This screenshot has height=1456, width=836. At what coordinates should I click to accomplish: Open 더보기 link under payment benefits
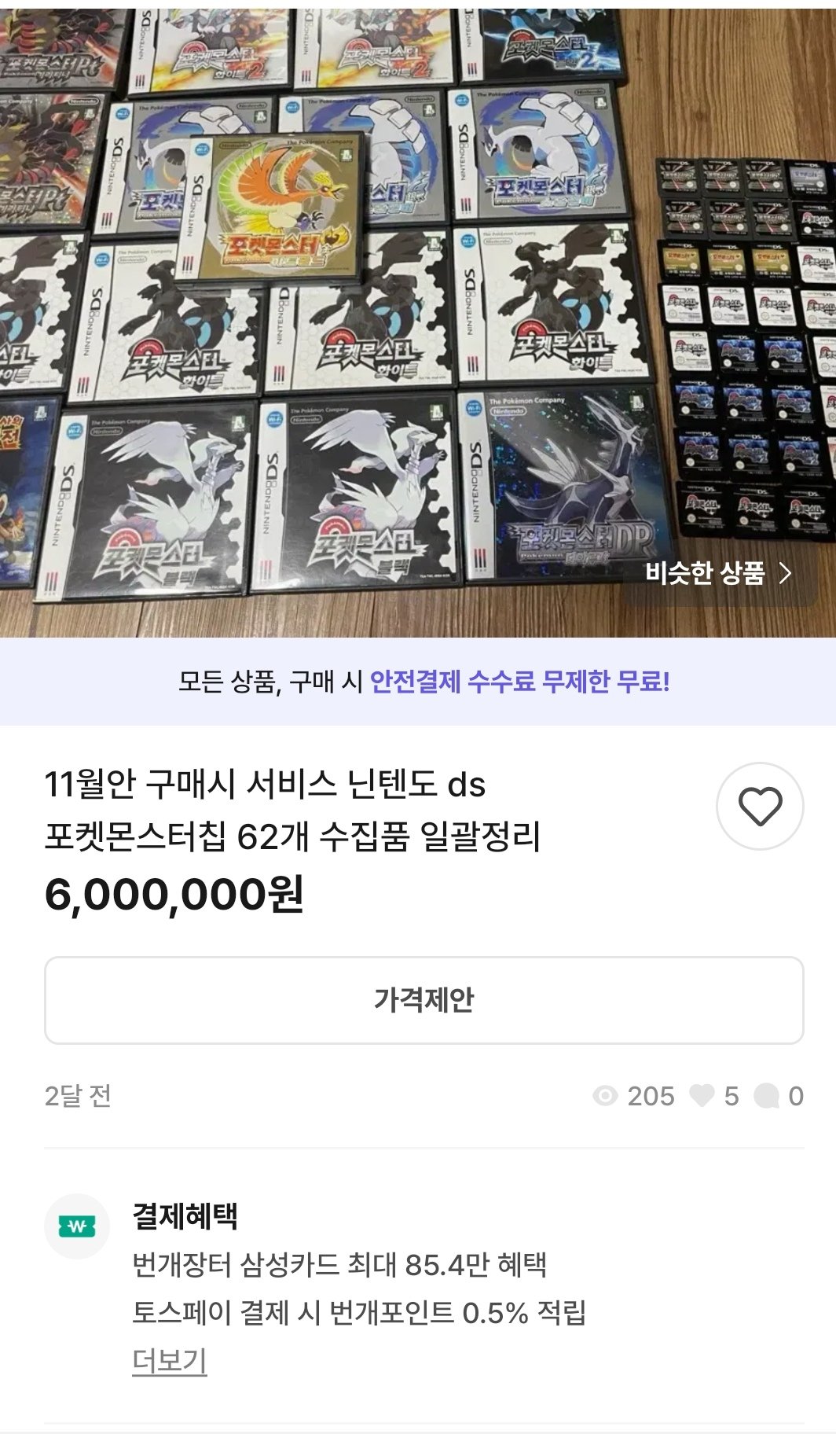coord(169,1360)
